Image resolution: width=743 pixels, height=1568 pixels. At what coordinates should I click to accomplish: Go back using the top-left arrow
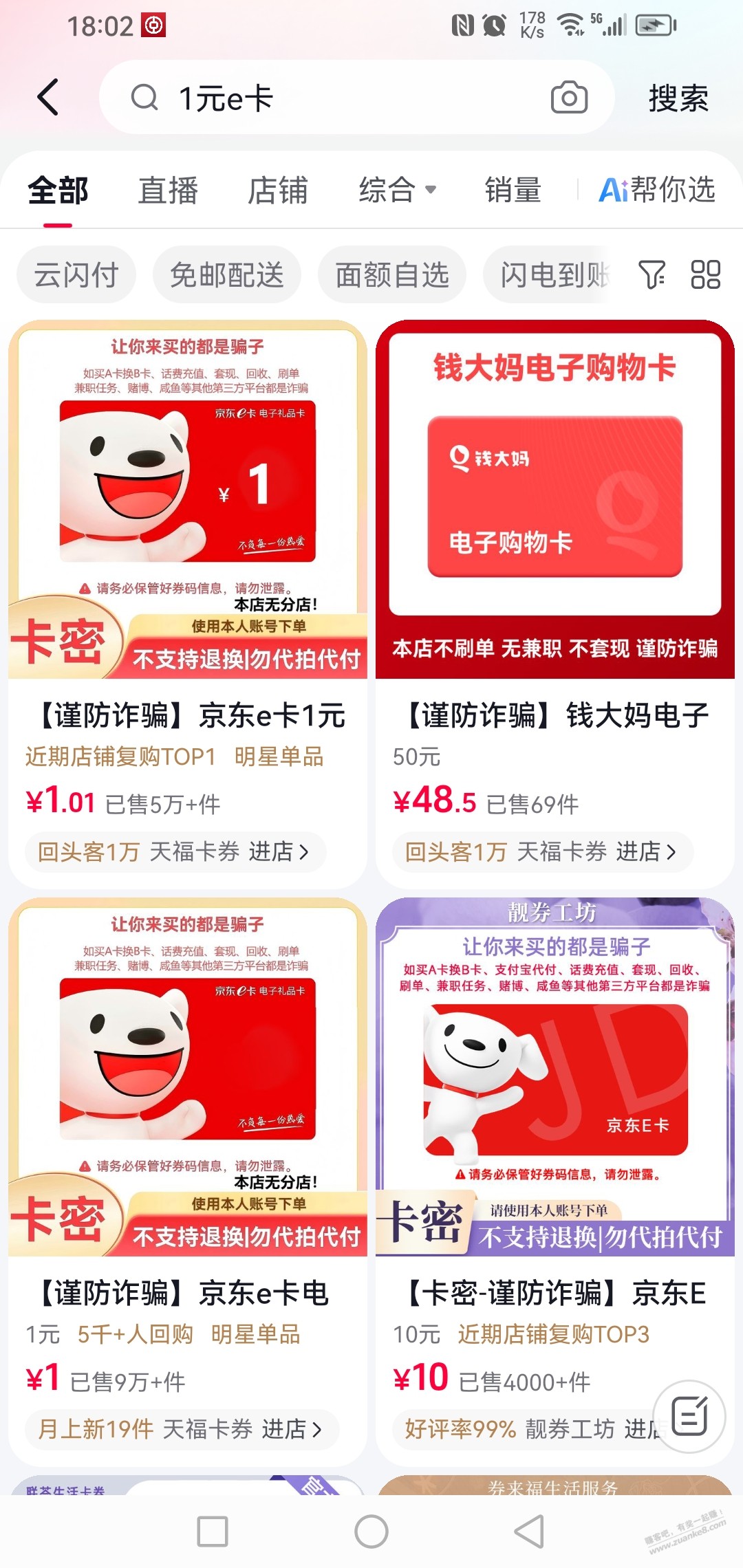pyautogui.click(x=48, y=98)
